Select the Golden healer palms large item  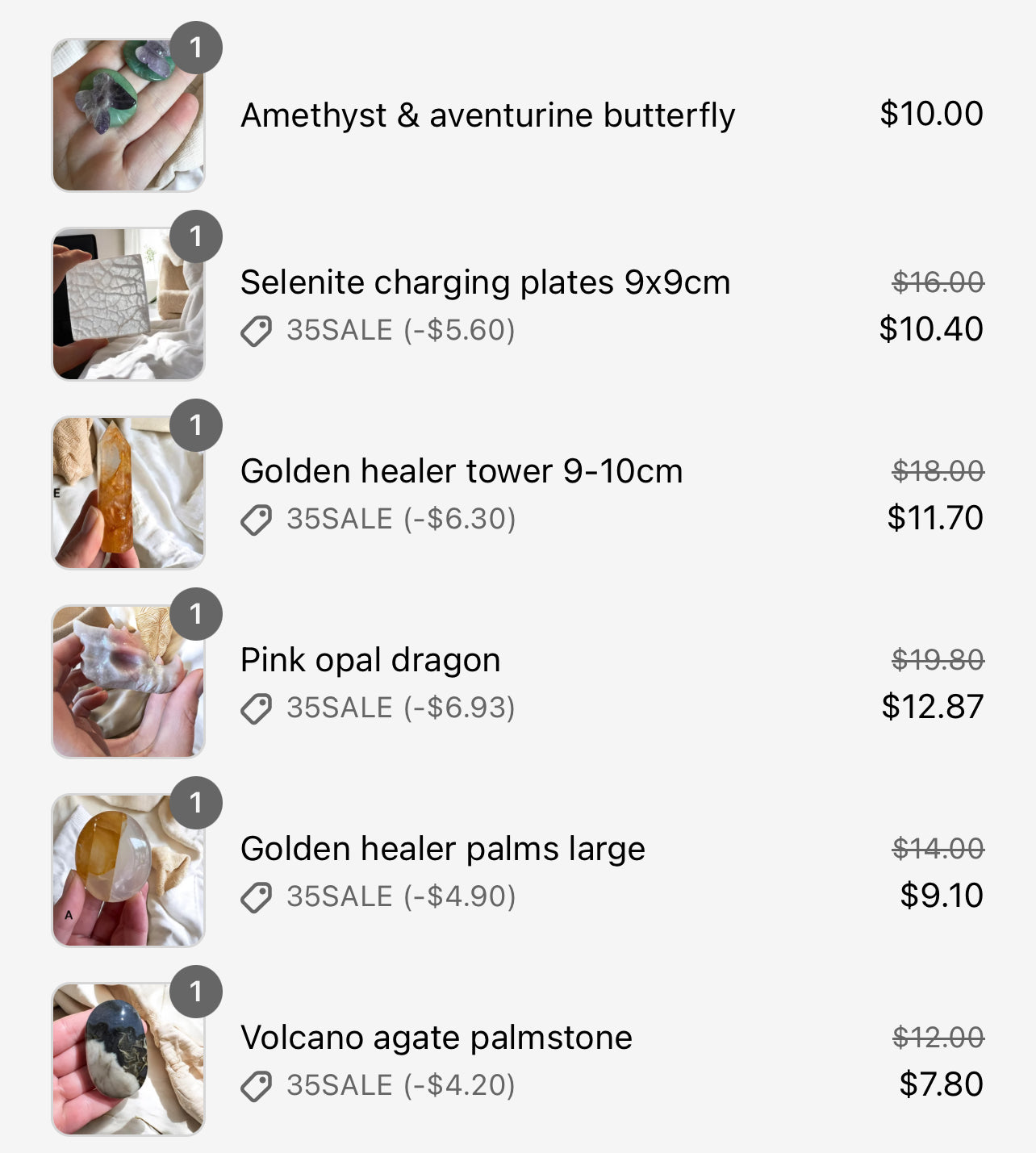pyautogui.click(x=442, y=850)
